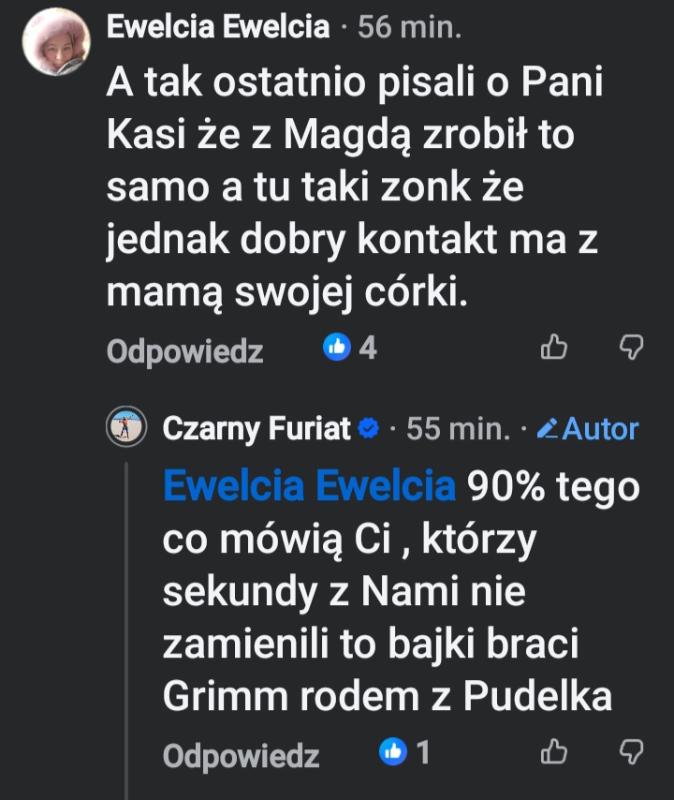Open Czarny Furiat's avatar

[x=127, y=428]
